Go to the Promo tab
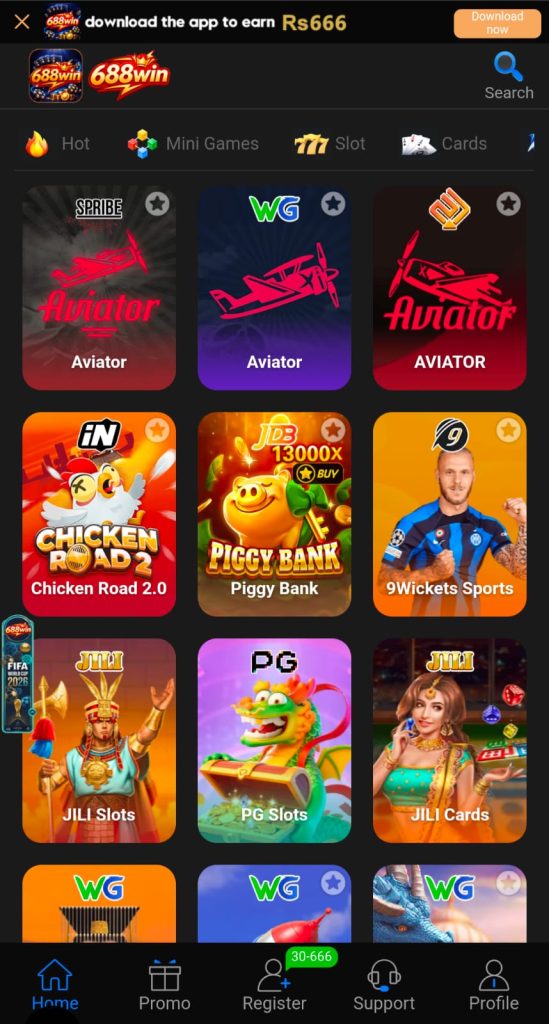The width and height of the screenshot is (549, 1024). pyautogui.click(x=165, y=985)
